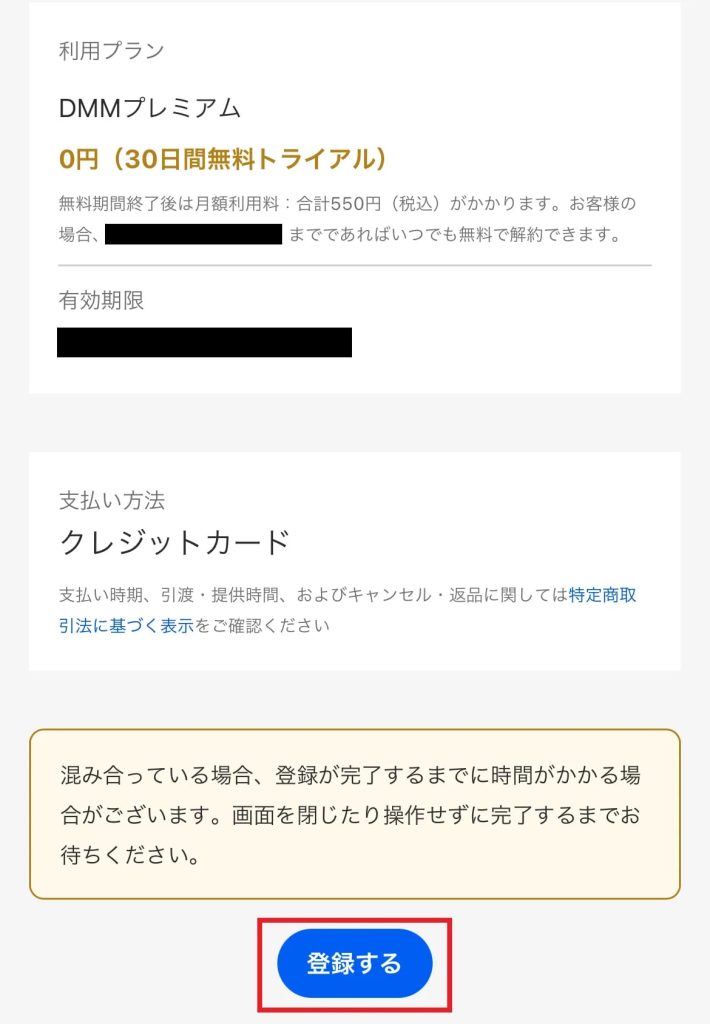Tap the 登録する button

354,964
